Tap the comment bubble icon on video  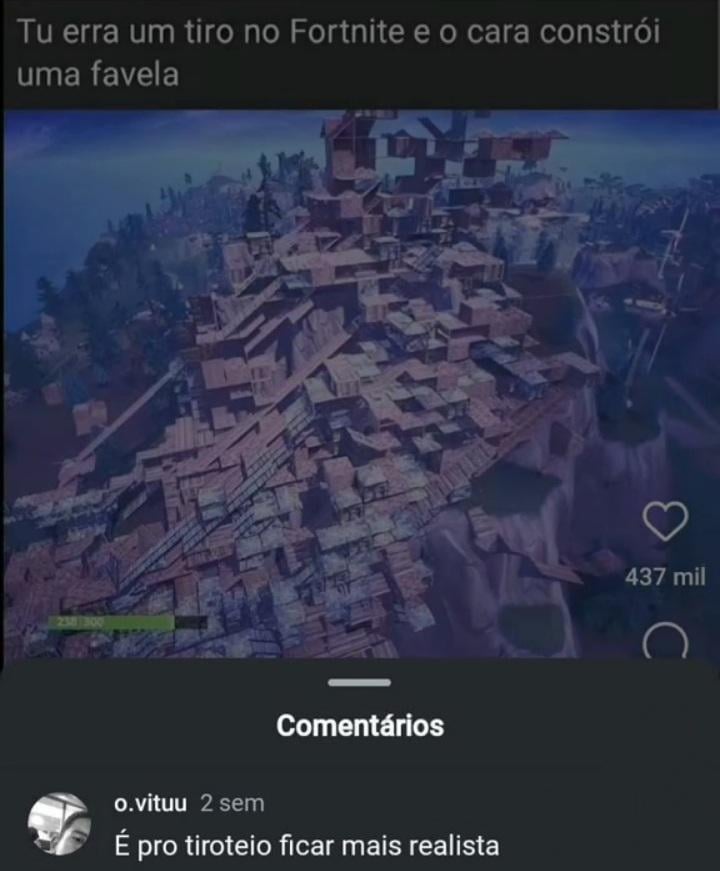click(666, 643)
